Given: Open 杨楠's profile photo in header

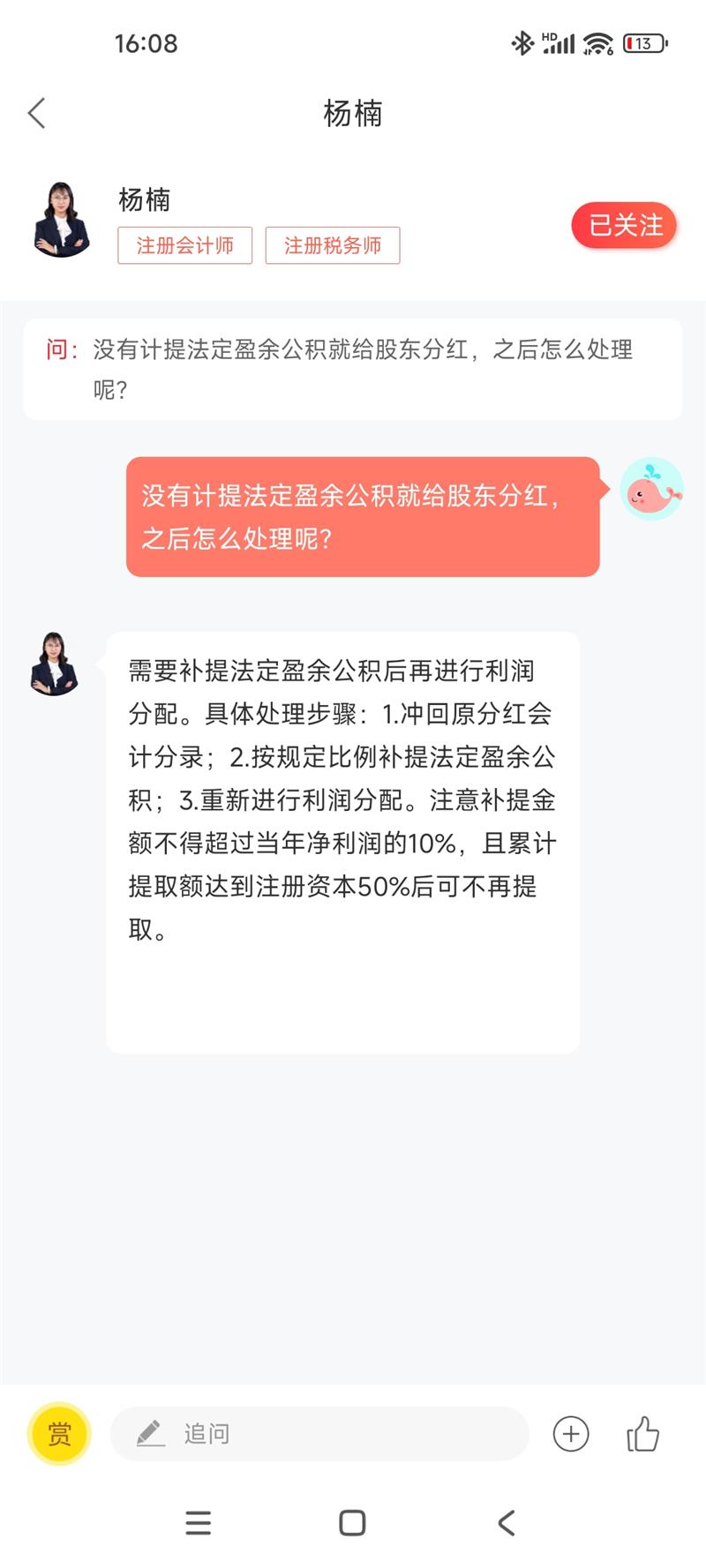Looking at the screenshot, I should point(62,220).
